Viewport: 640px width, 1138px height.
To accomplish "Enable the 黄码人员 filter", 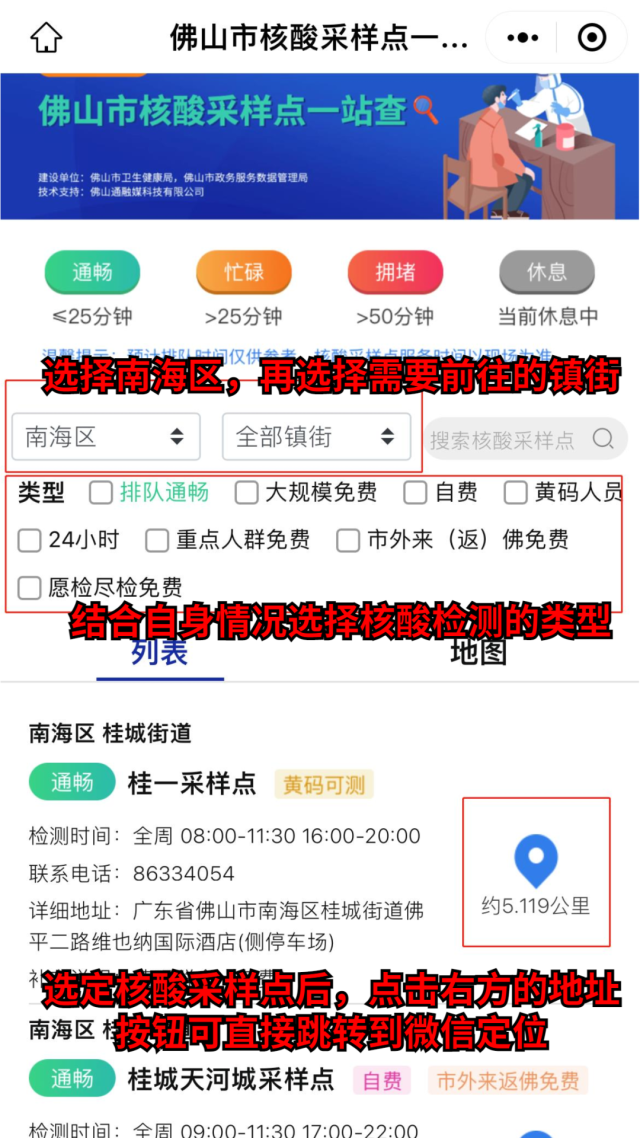I will (x=515, y=492).
